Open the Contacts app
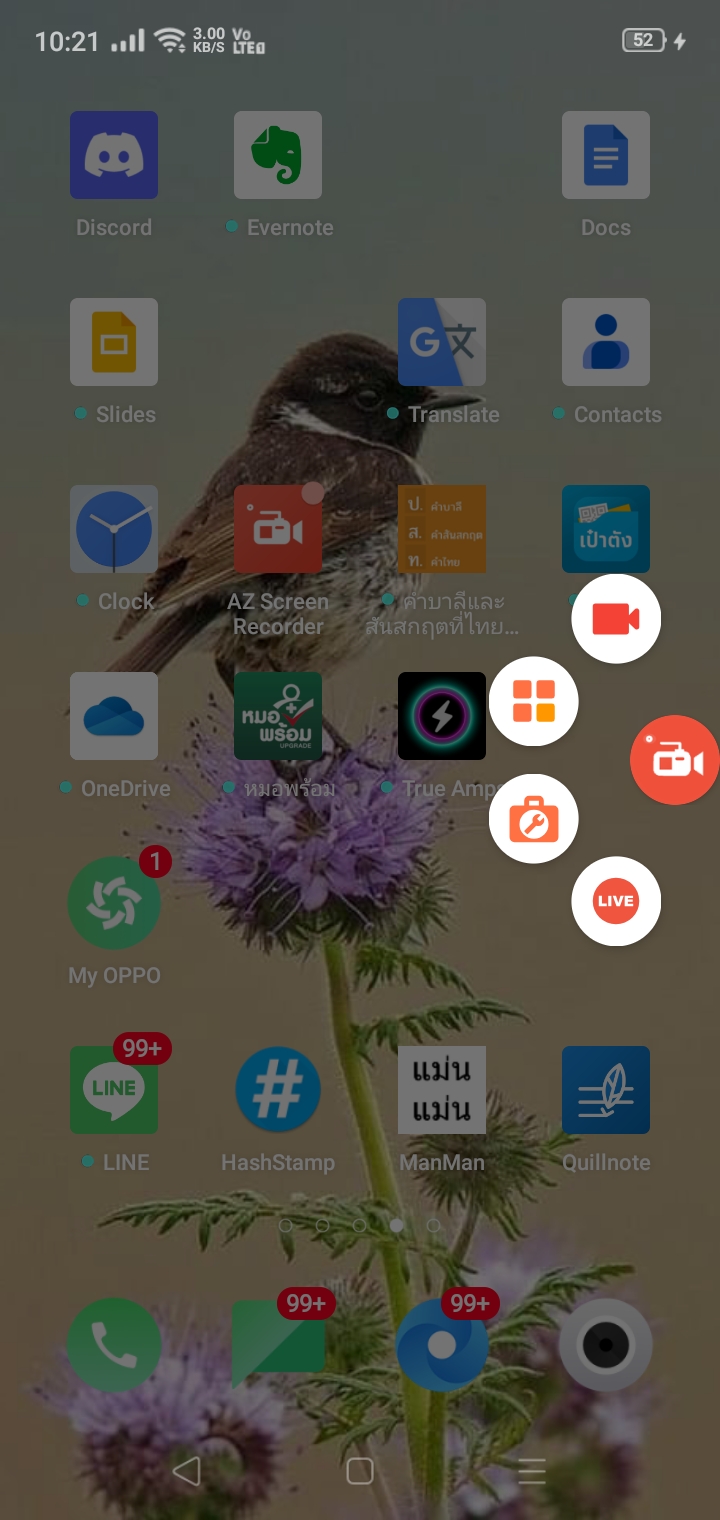 606,342
